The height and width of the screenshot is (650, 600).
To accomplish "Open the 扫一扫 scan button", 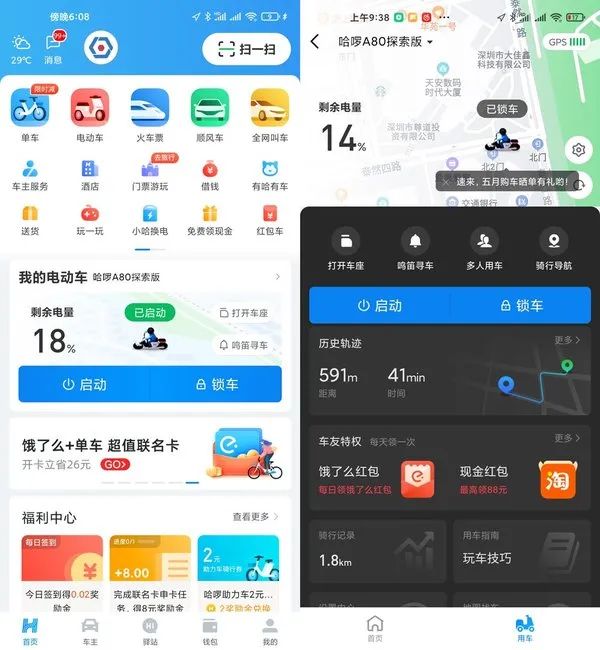I will click(x=245, y=48).
